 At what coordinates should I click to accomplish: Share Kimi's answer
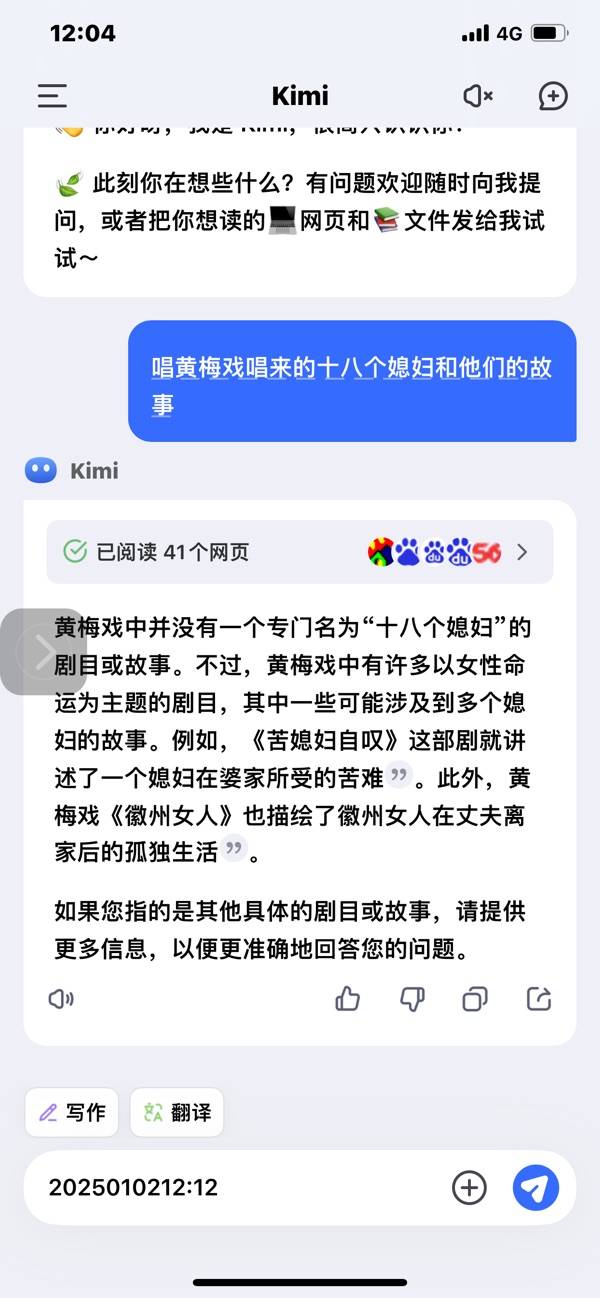click(x=538, y=999)
